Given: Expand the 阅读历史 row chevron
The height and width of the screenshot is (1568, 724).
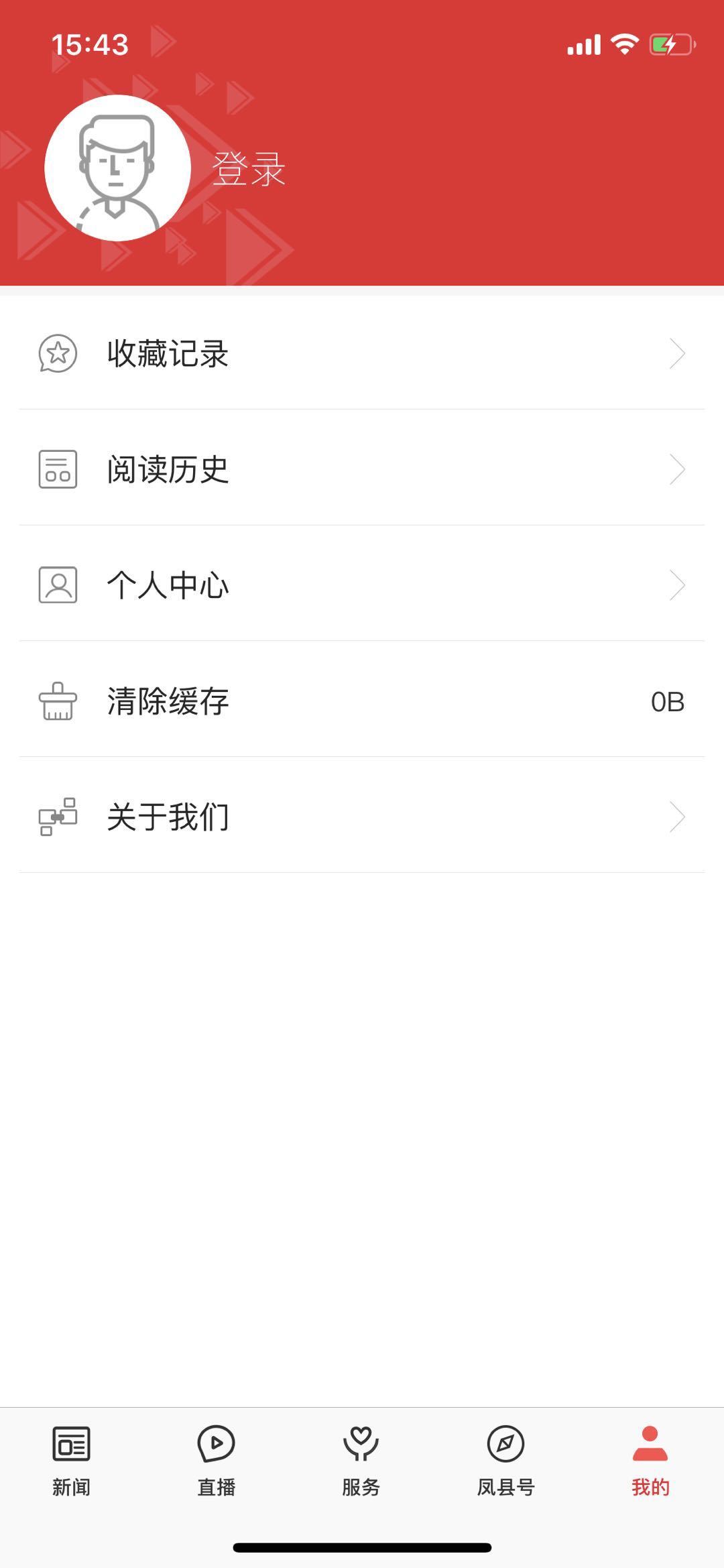Looking at the screenshot, I should click(x=678, y=471).
